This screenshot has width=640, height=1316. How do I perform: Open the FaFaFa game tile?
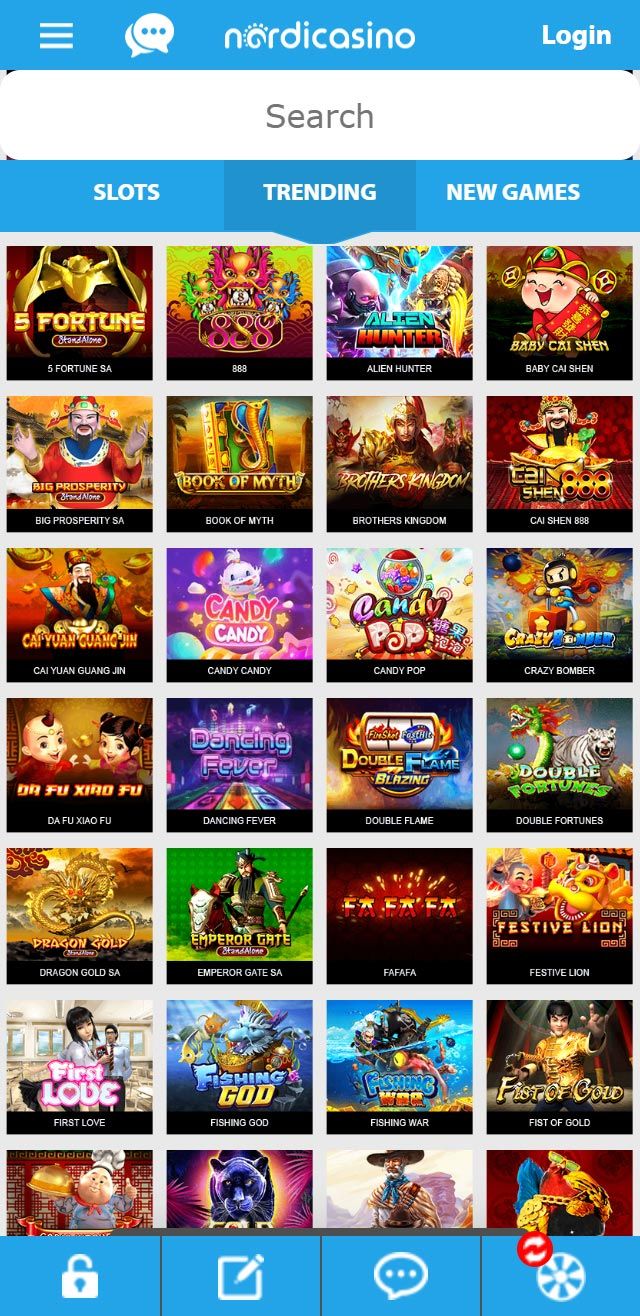point(400,912)
